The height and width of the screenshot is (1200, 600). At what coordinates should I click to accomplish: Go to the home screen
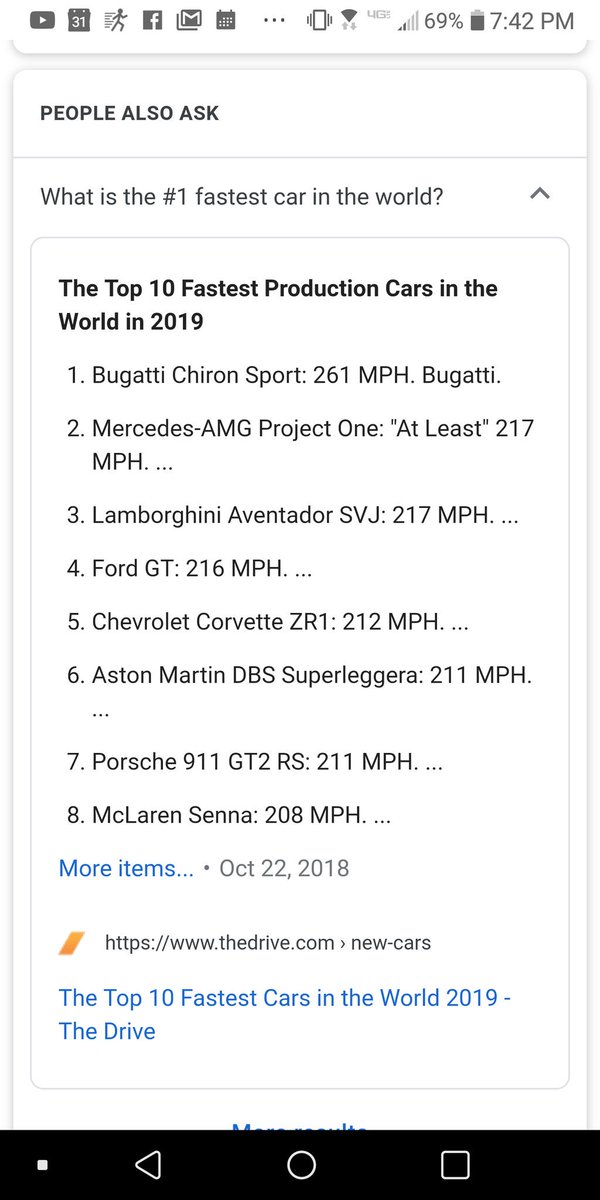301,1164
